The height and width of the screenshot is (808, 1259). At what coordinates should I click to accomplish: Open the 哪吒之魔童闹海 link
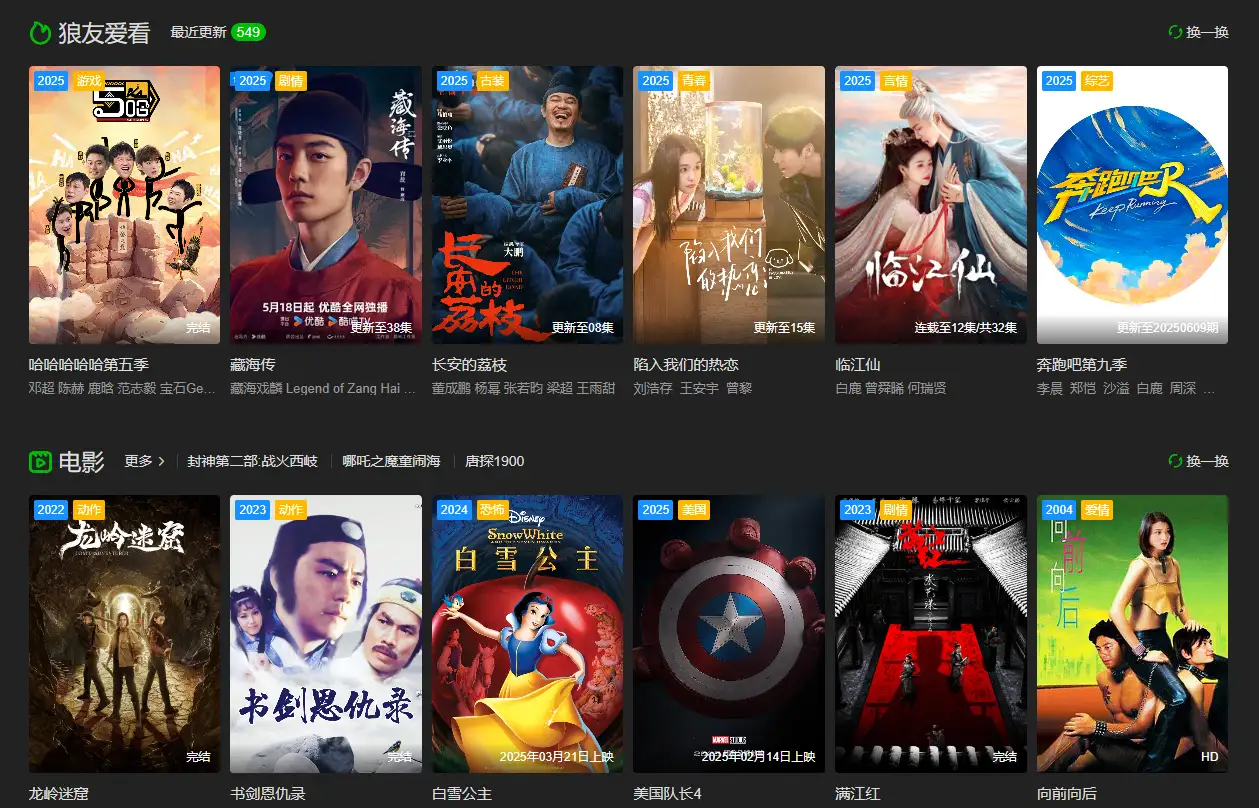pyautogui.click(x=390, y=461)
